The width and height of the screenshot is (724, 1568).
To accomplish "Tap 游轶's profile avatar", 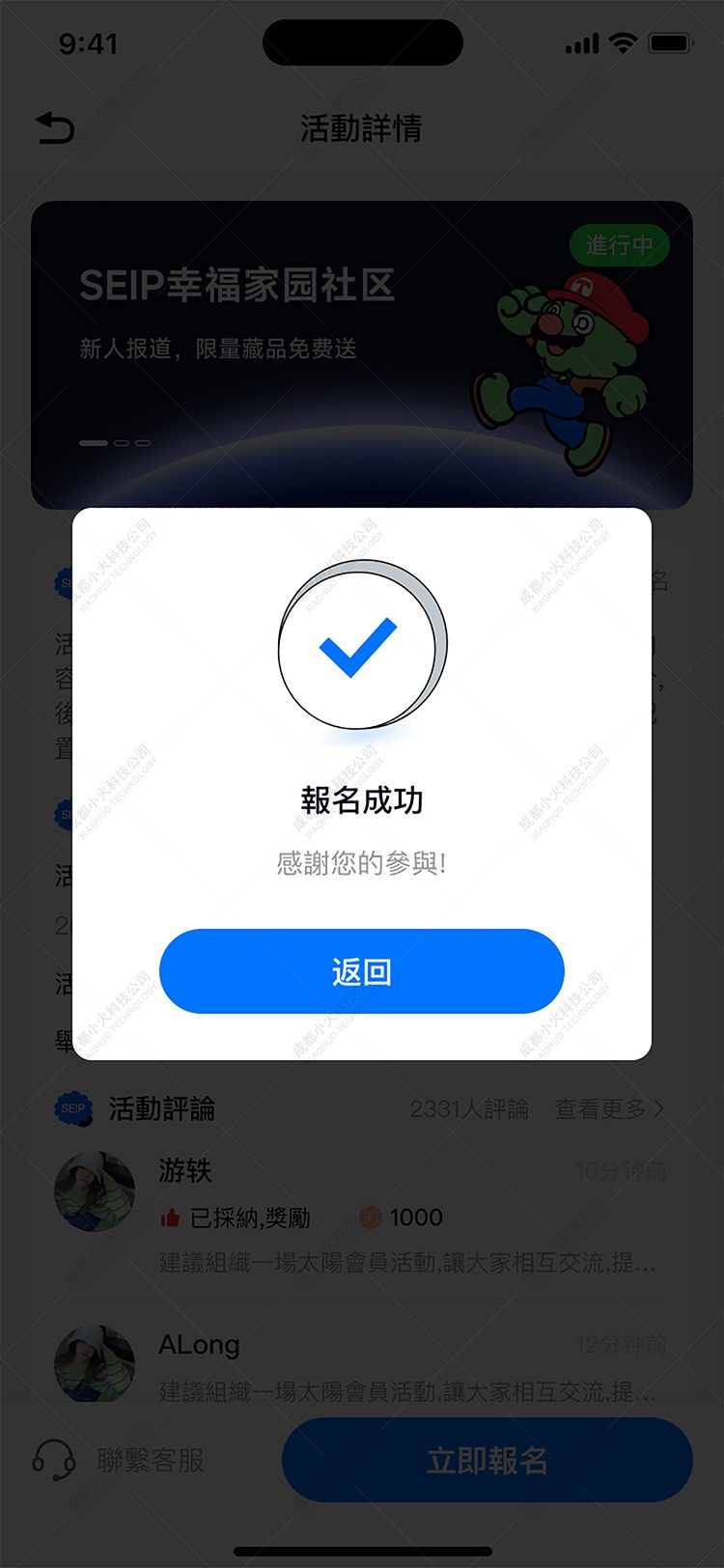I will click(x=96, y=1192).
